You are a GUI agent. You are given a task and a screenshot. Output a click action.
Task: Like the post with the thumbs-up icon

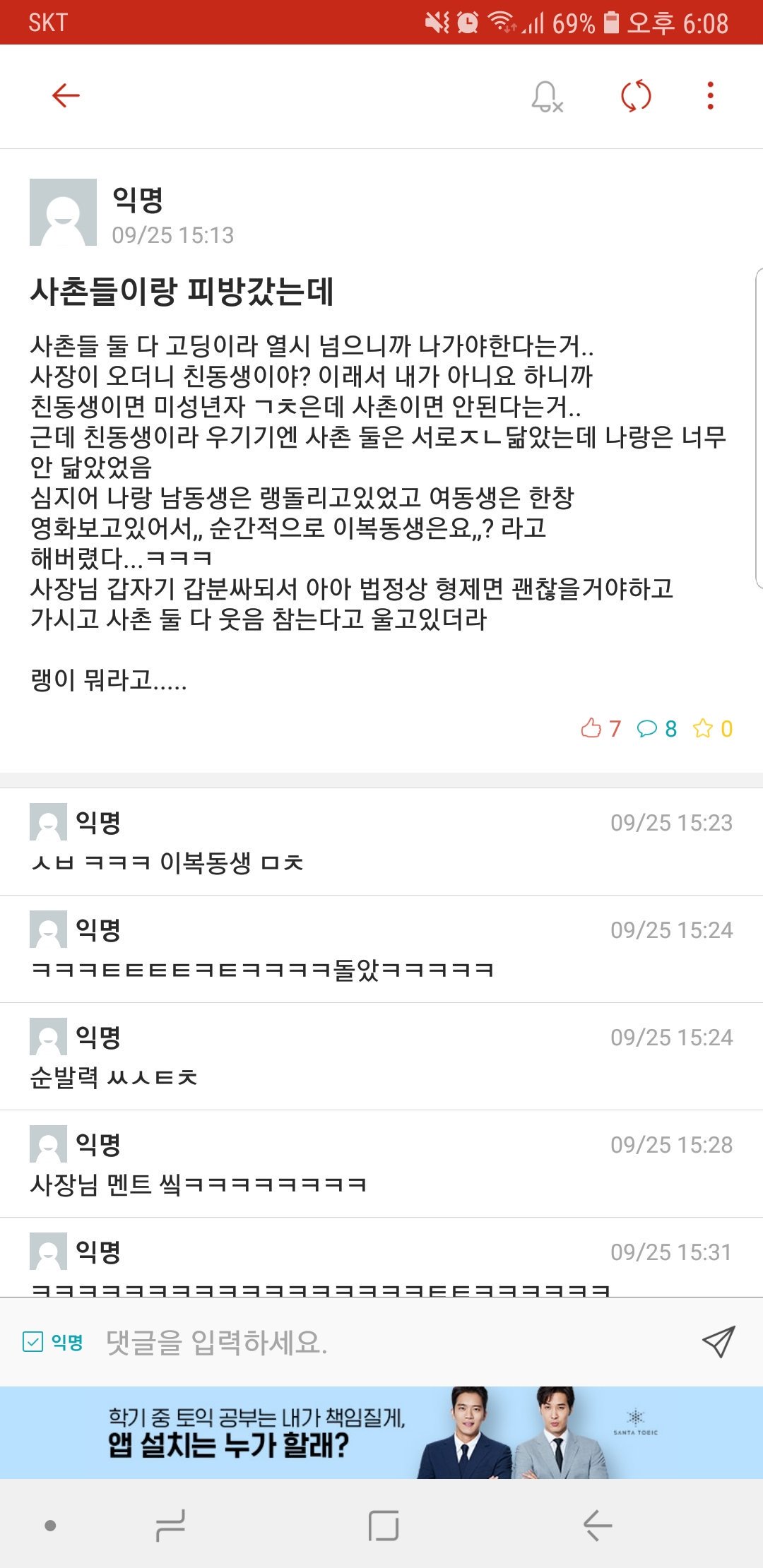pos(592,728)
